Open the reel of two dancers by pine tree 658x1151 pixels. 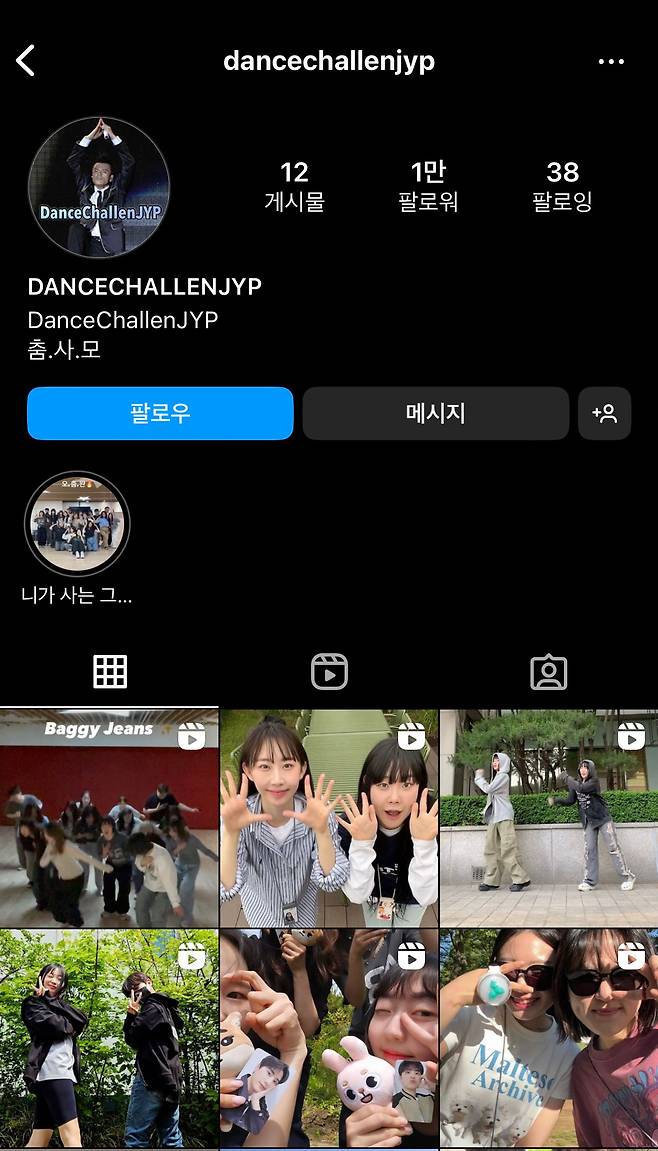pos(548,818)
